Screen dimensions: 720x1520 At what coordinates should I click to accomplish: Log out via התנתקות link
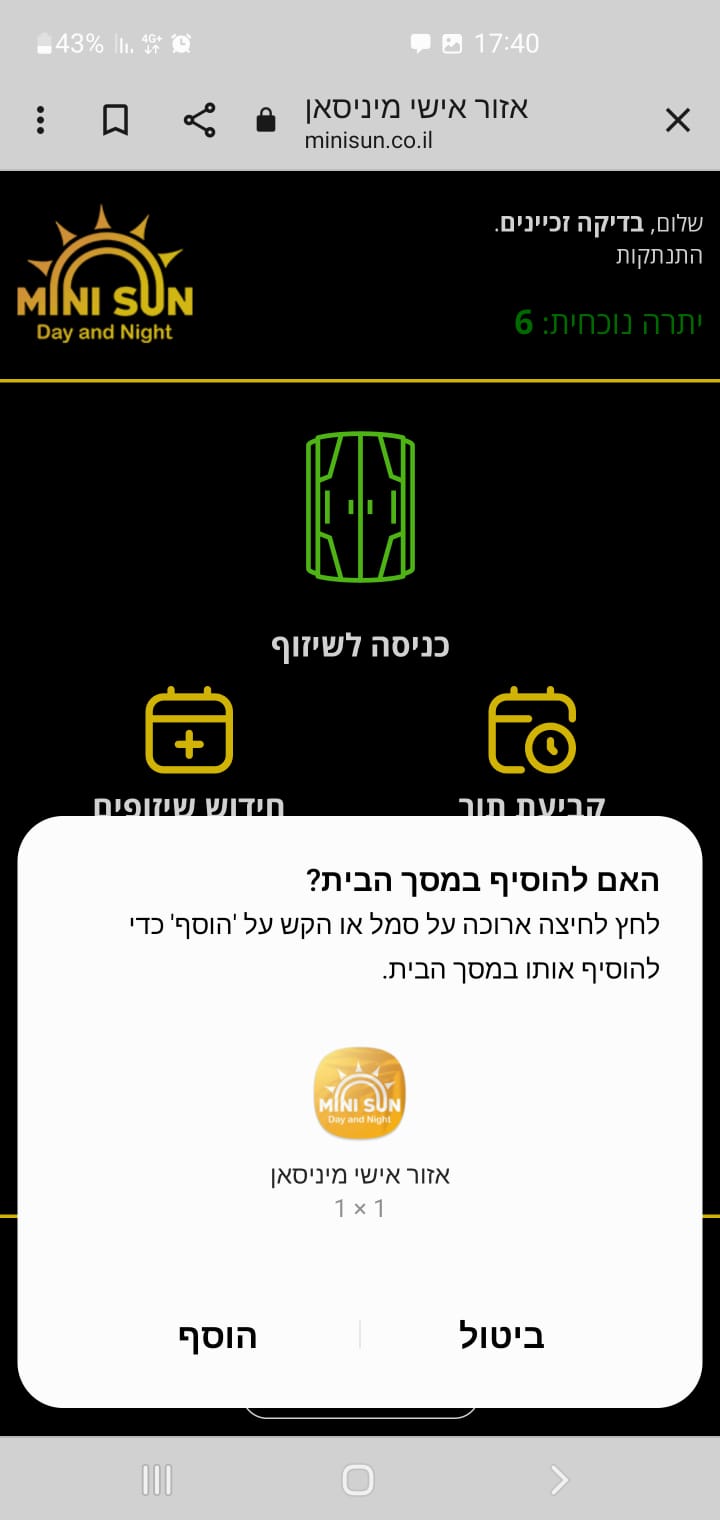[x=659, y=255]
